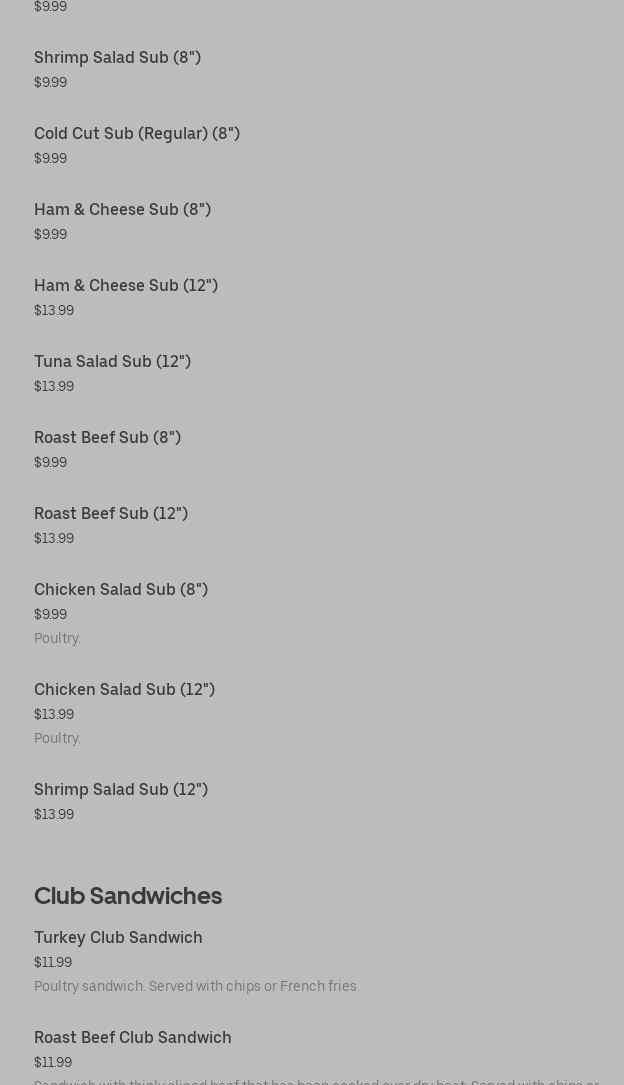Viewport: 624px width, 1085px height.
Task: Select Cold Cut Sub (Regular) (8")
Action: pos(137,134)
